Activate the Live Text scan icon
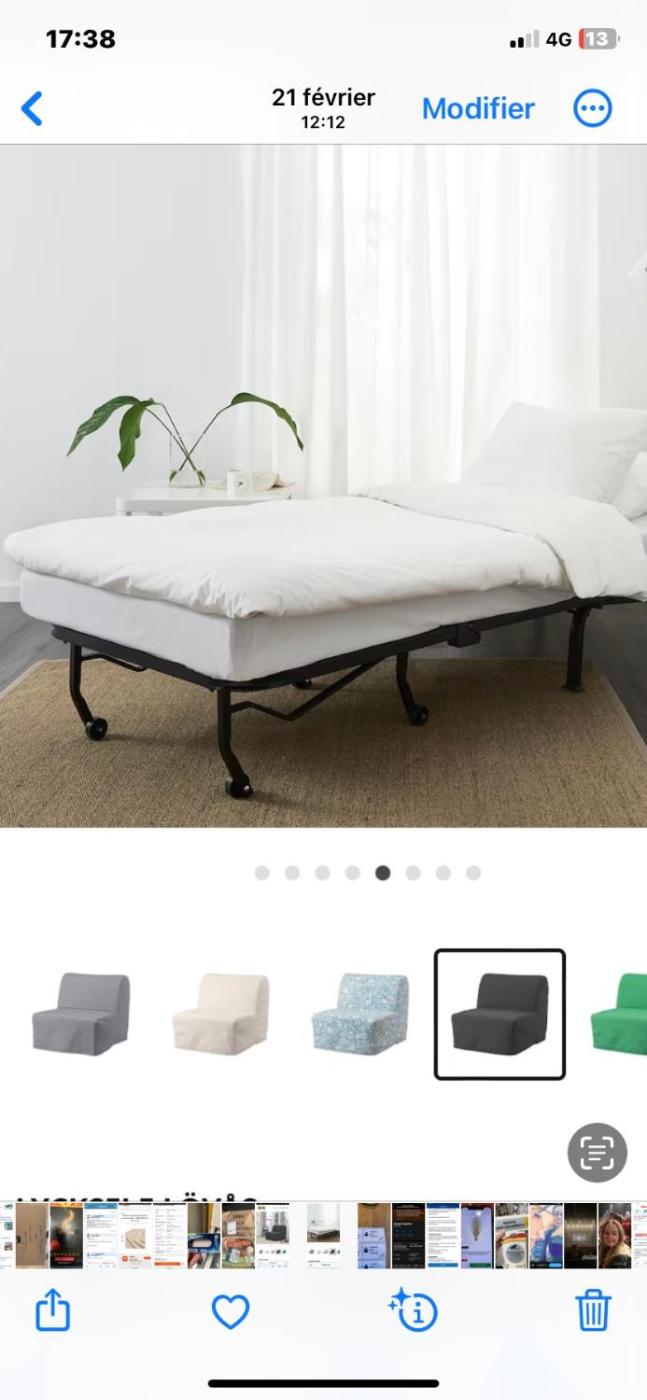The height and width of the screenshot is (1400, 647). [597, 1153]
